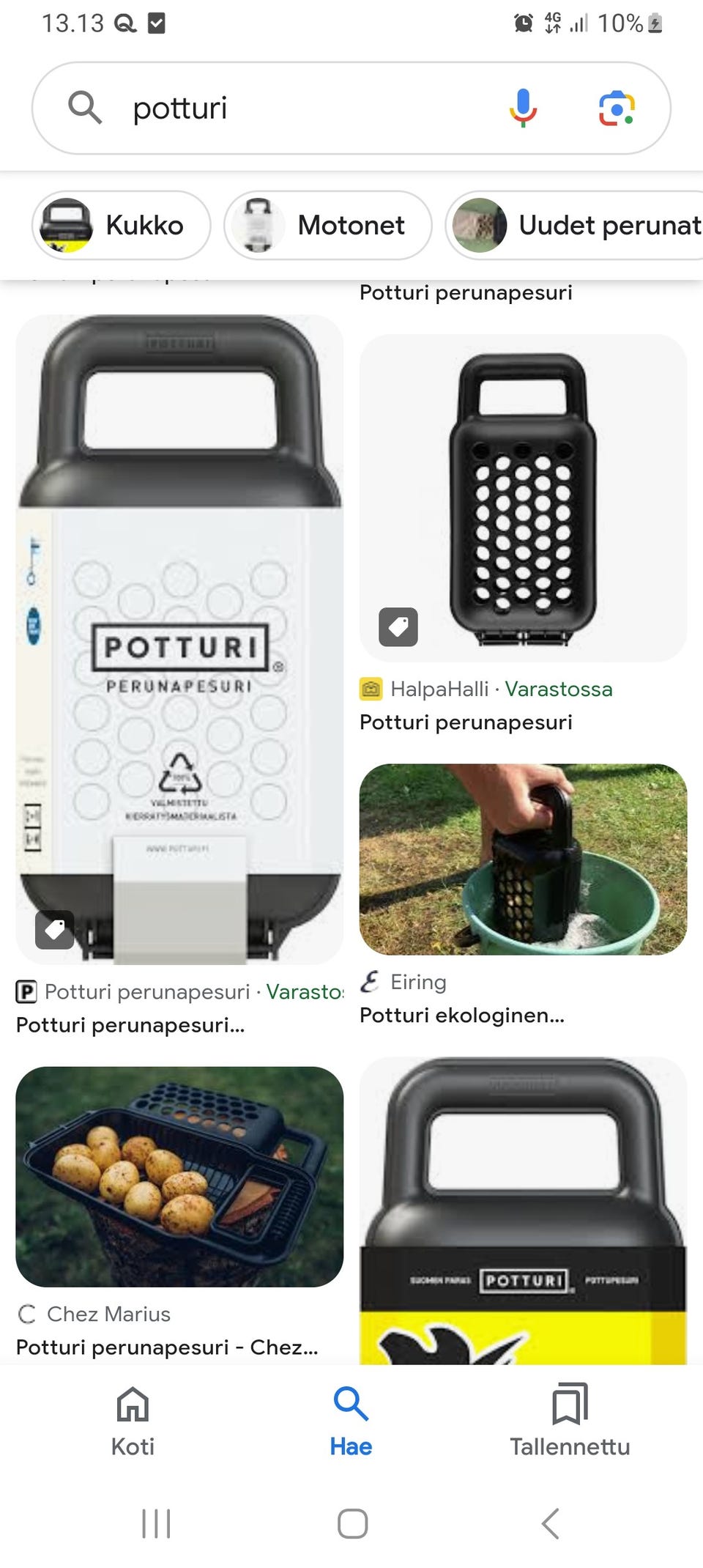
Task: Select the Motonet suggestion chip
Action: click(x=328, y=226)
